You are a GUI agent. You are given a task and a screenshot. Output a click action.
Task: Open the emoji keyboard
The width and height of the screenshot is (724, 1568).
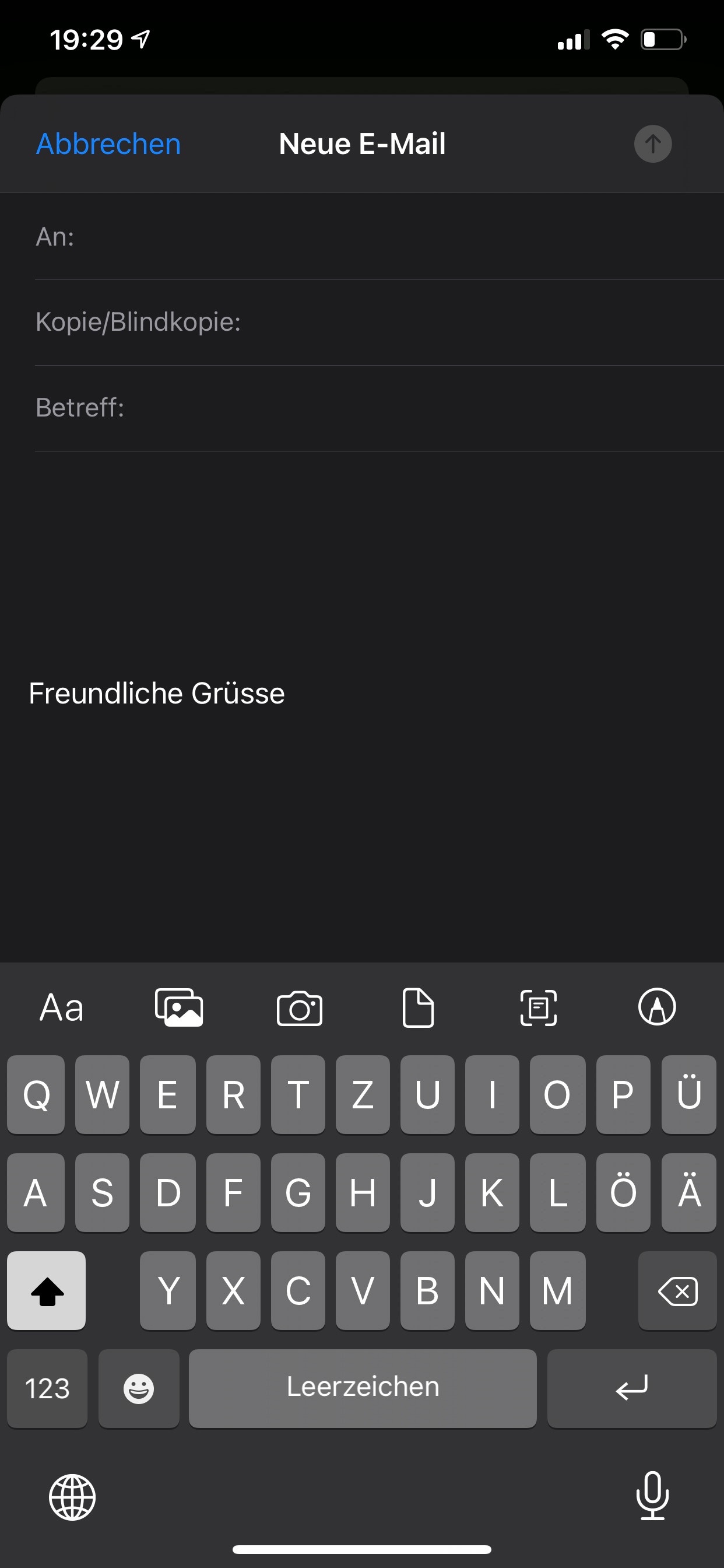pos(139,1388)
